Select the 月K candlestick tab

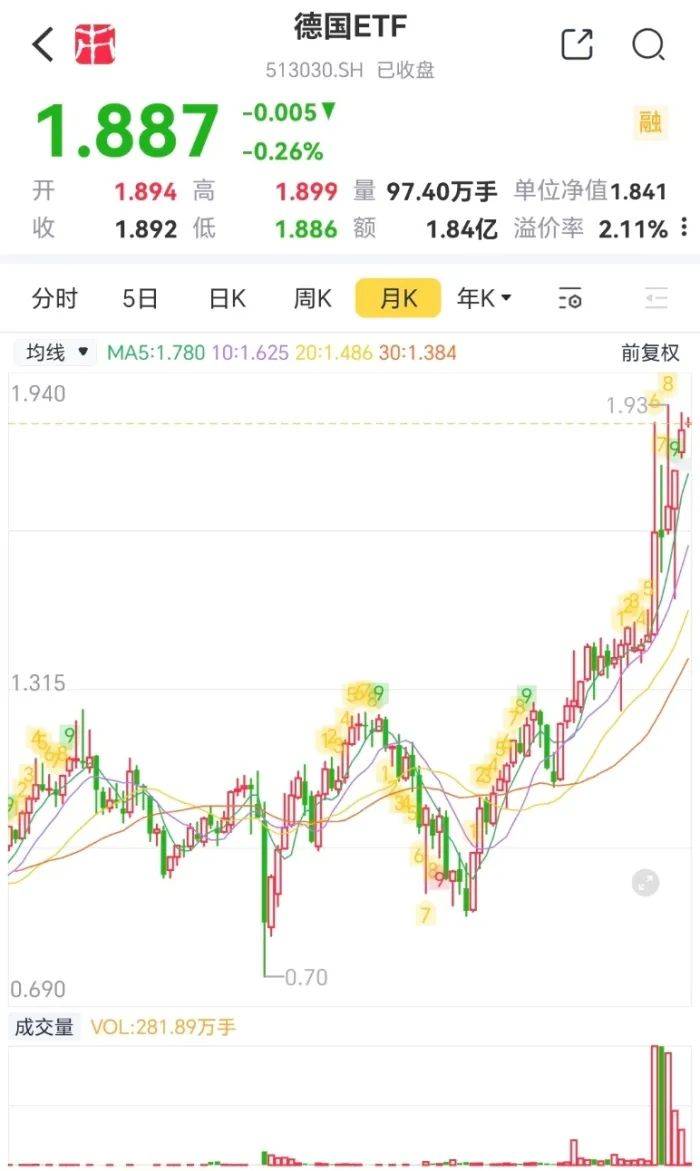pyautogui.click(x=398, y=298)
